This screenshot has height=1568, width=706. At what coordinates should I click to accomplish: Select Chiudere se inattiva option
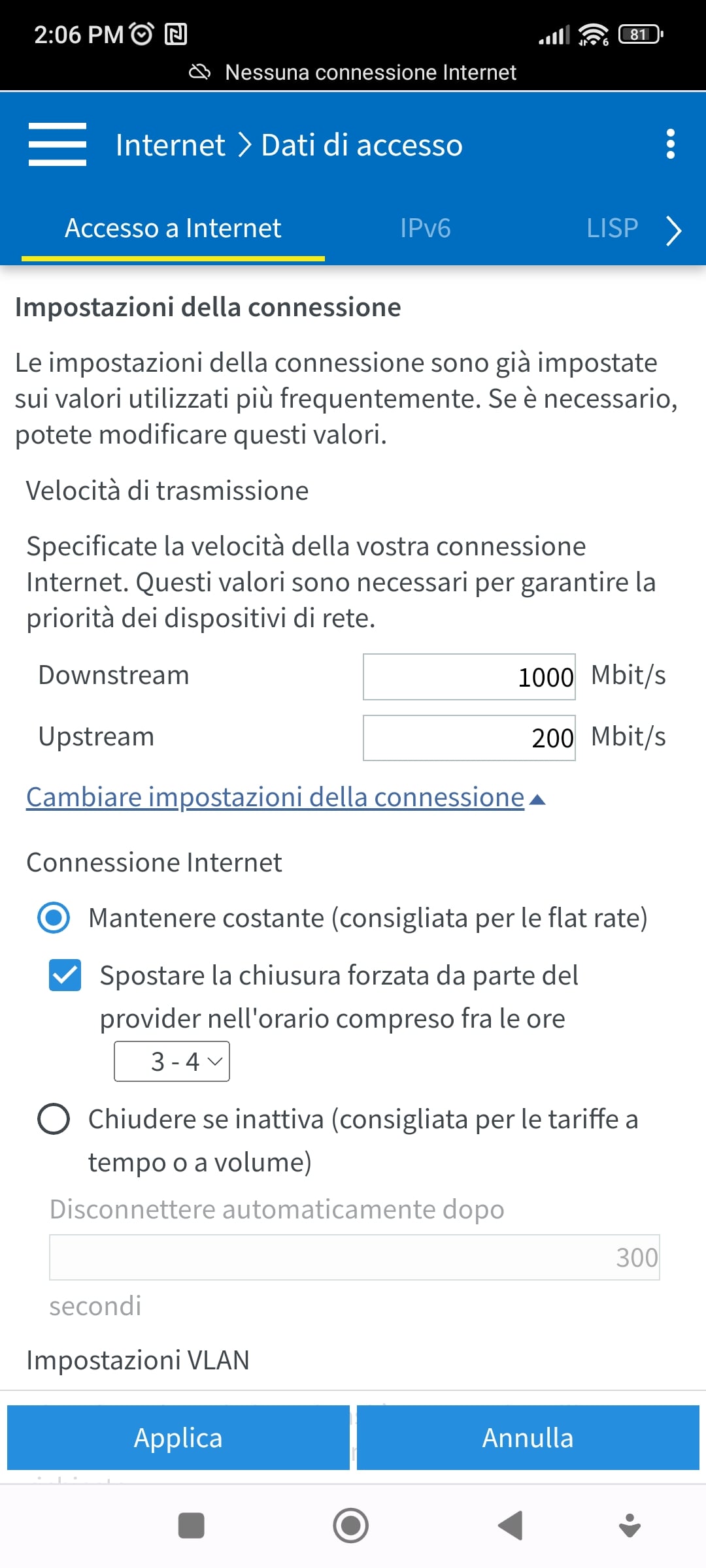coord(54,1119)
